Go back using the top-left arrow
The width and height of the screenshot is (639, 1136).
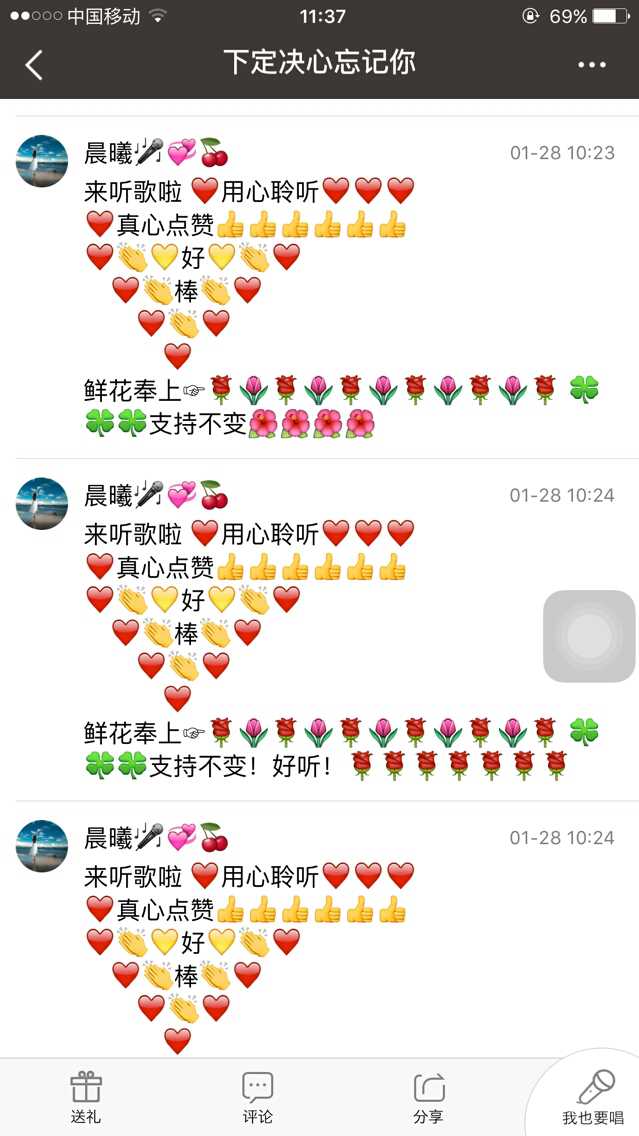coord(33,65)
